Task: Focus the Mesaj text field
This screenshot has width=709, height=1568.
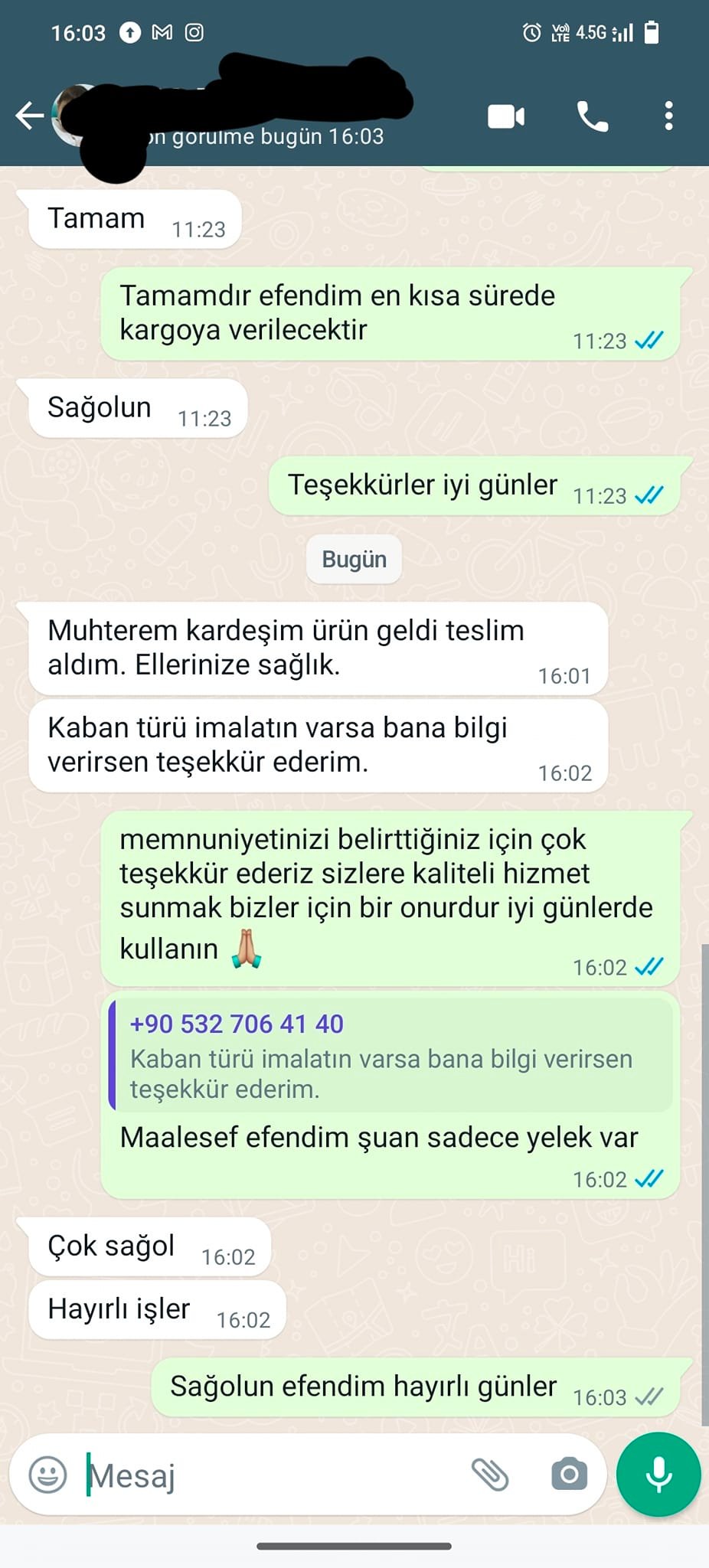Action: (x=268, y=1475)
